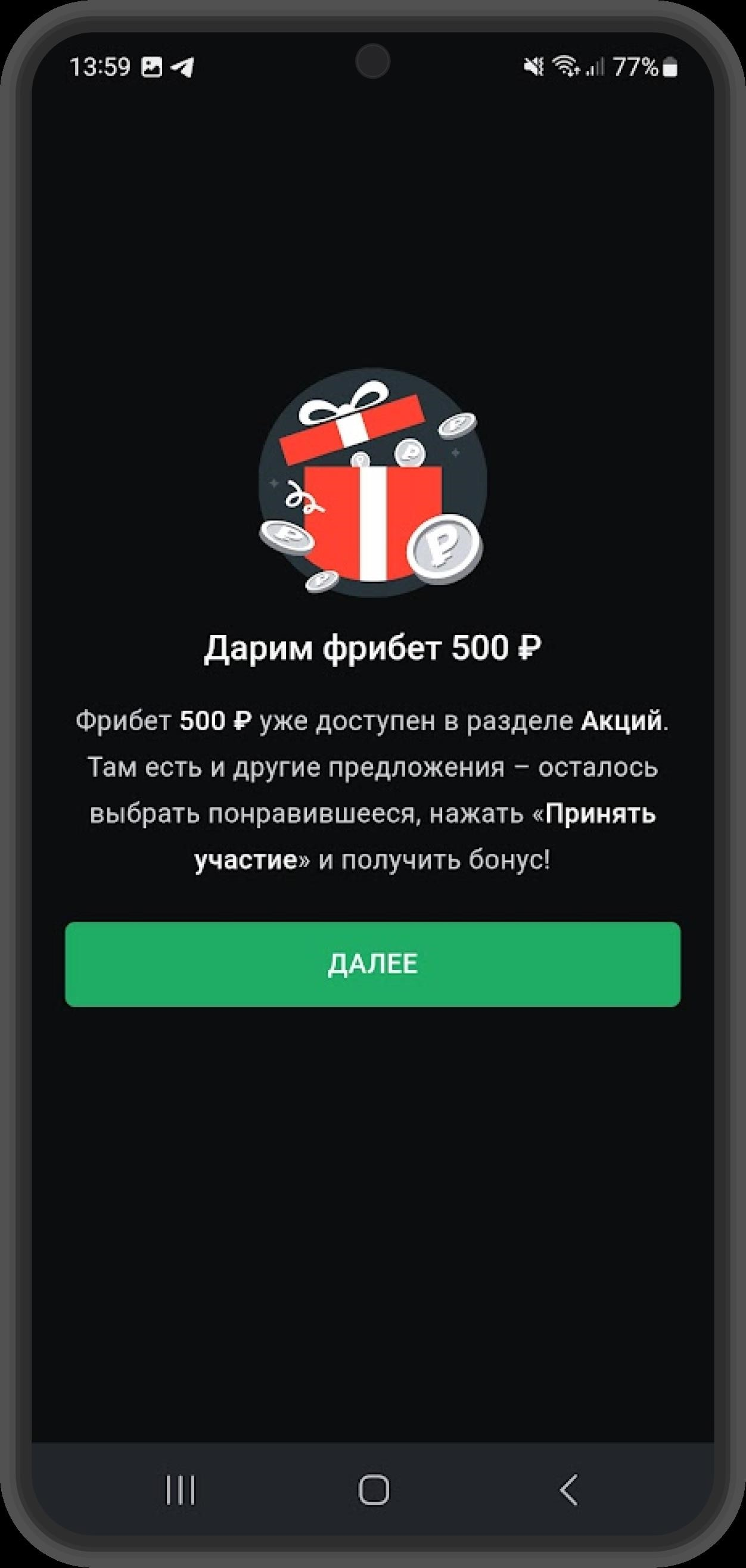Tap the green ДАЛЕЕ button
The height and width of the screenshot is (1568, 746).
tap(372, 963)
